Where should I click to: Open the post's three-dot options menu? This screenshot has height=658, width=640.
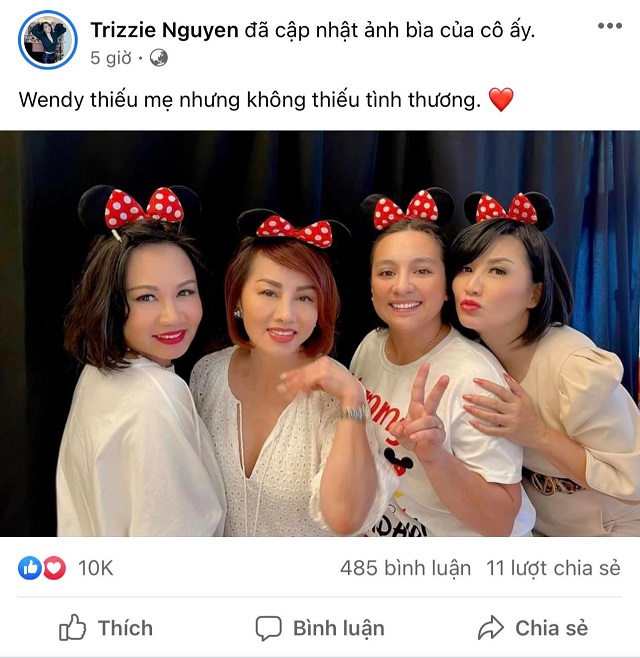pyautogui.click(x=609, y=26)
